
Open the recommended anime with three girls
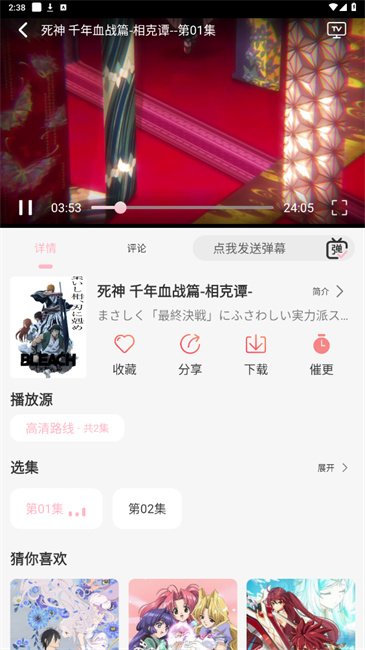[183, 614]
